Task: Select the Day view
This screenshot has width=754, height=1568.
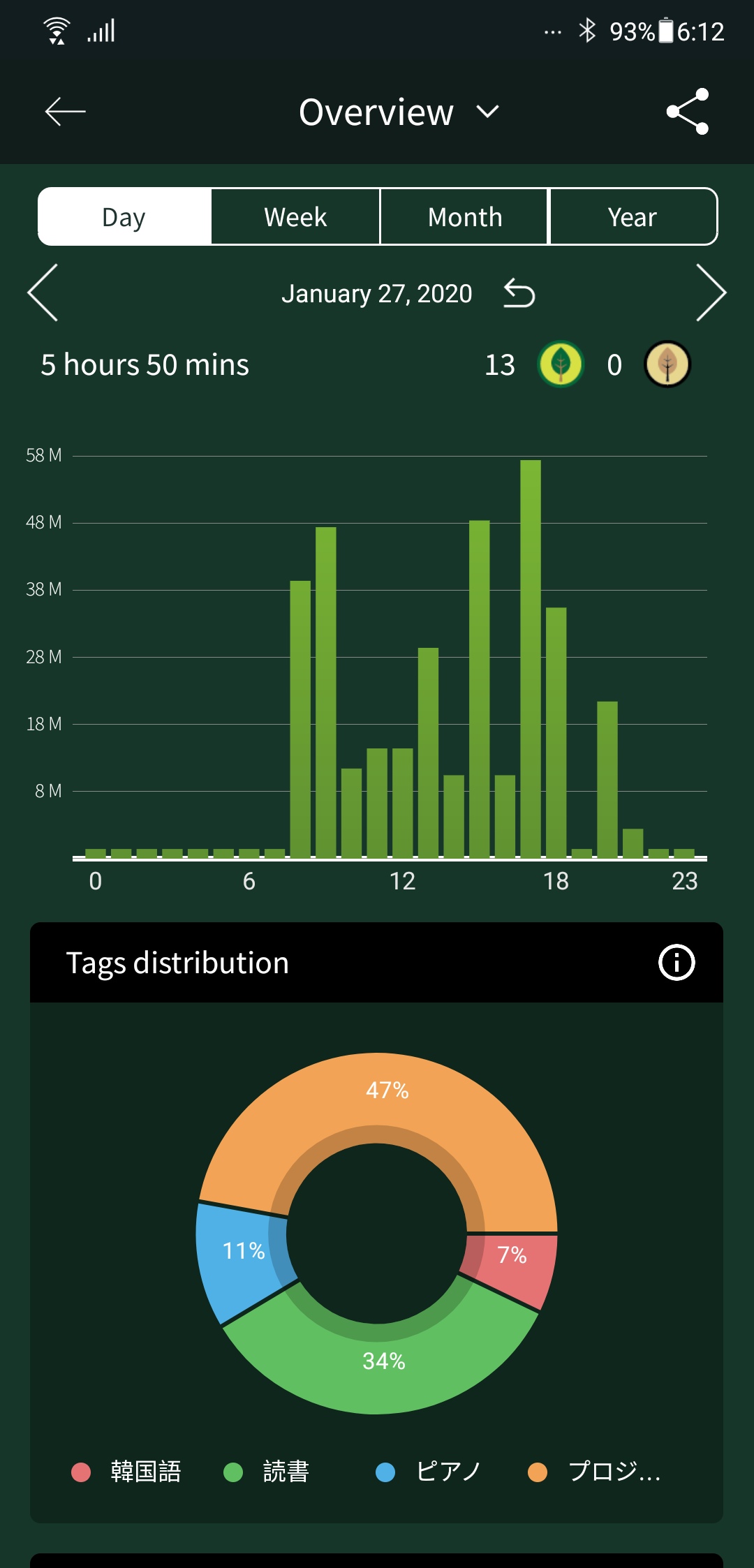Action: [124, 217]
